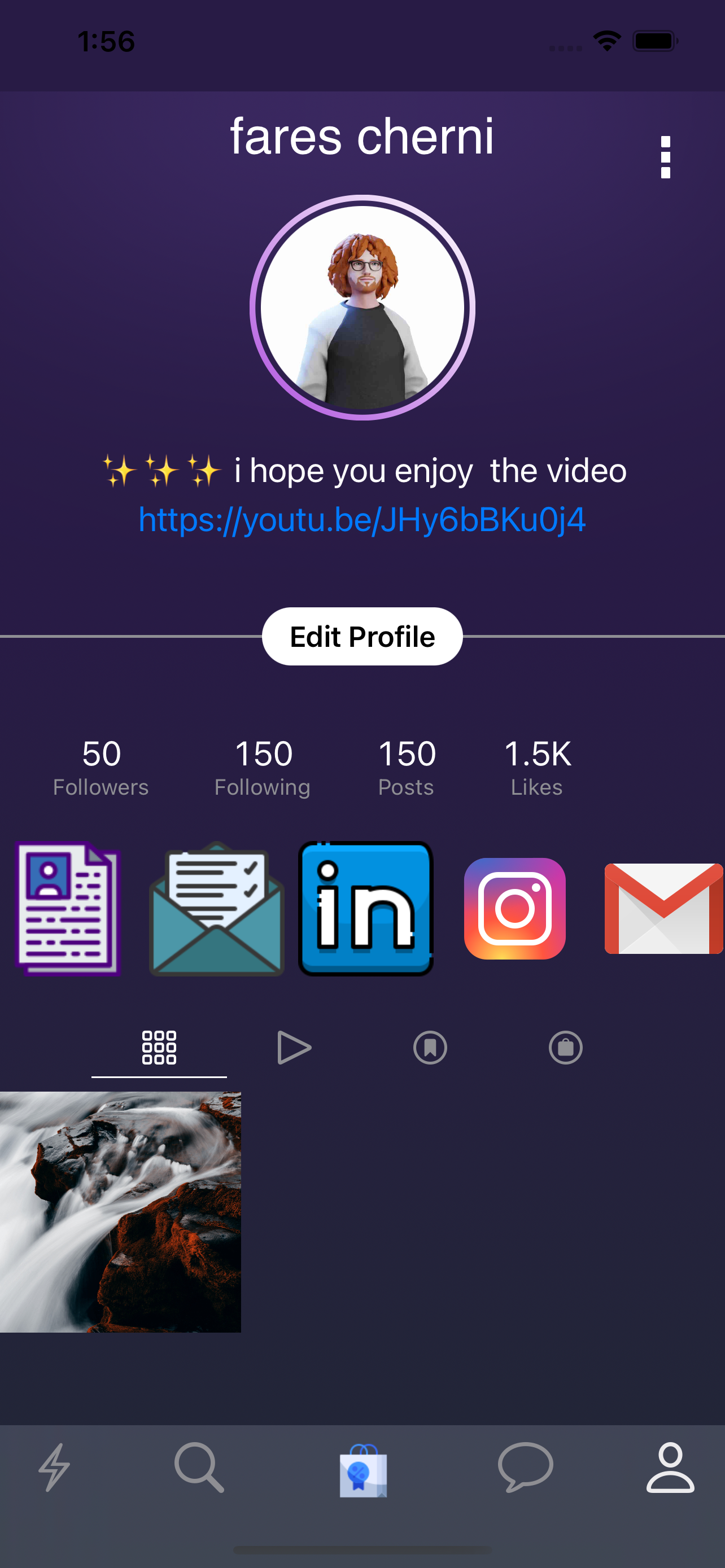725x1568 pixels.
Task: Tap the Edit Profile button
Action: click(x=362, y=636)
